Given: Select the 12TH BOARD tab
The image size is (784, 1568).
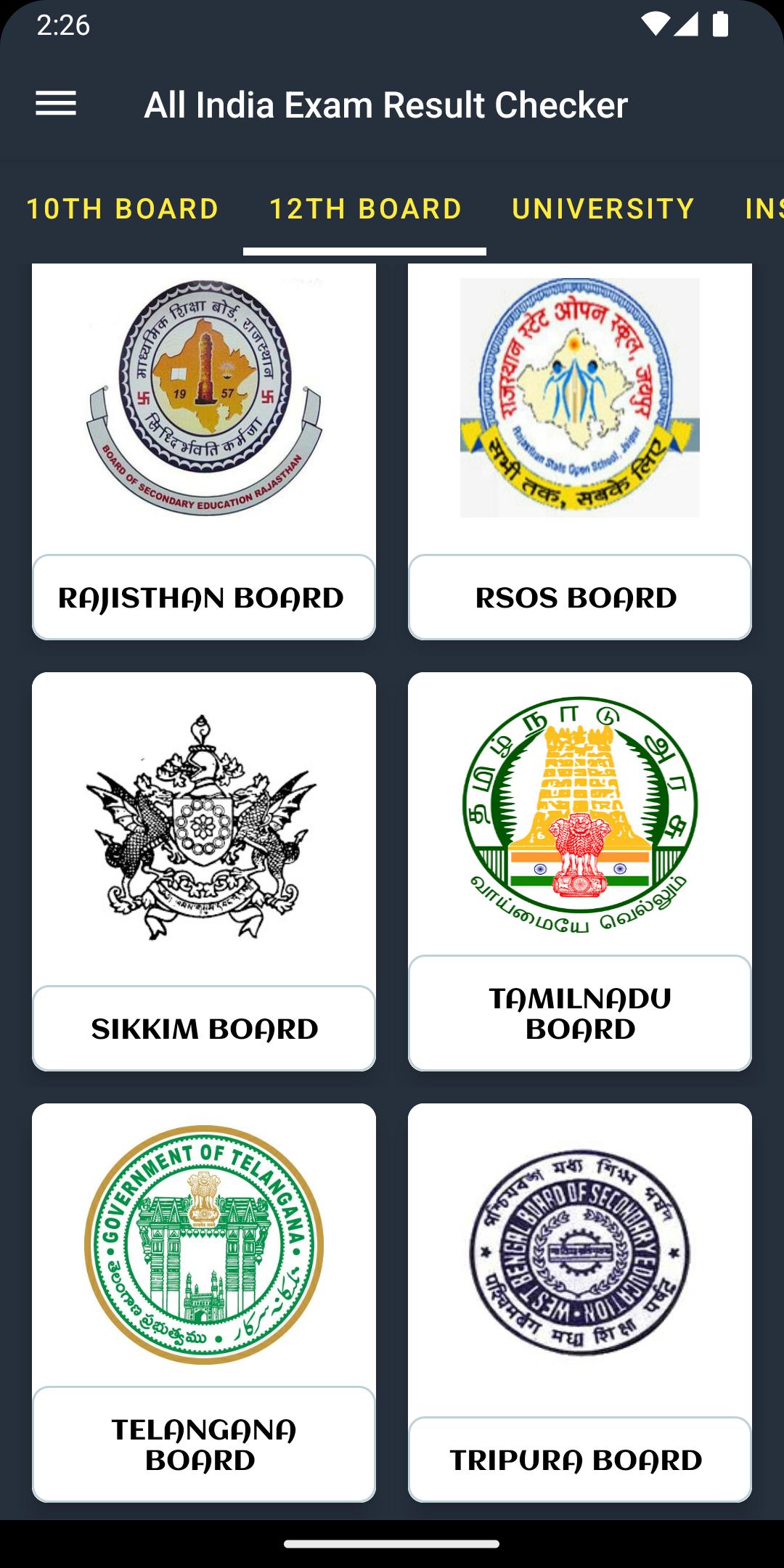Looking at the screenshot, I should pos(365,209).
